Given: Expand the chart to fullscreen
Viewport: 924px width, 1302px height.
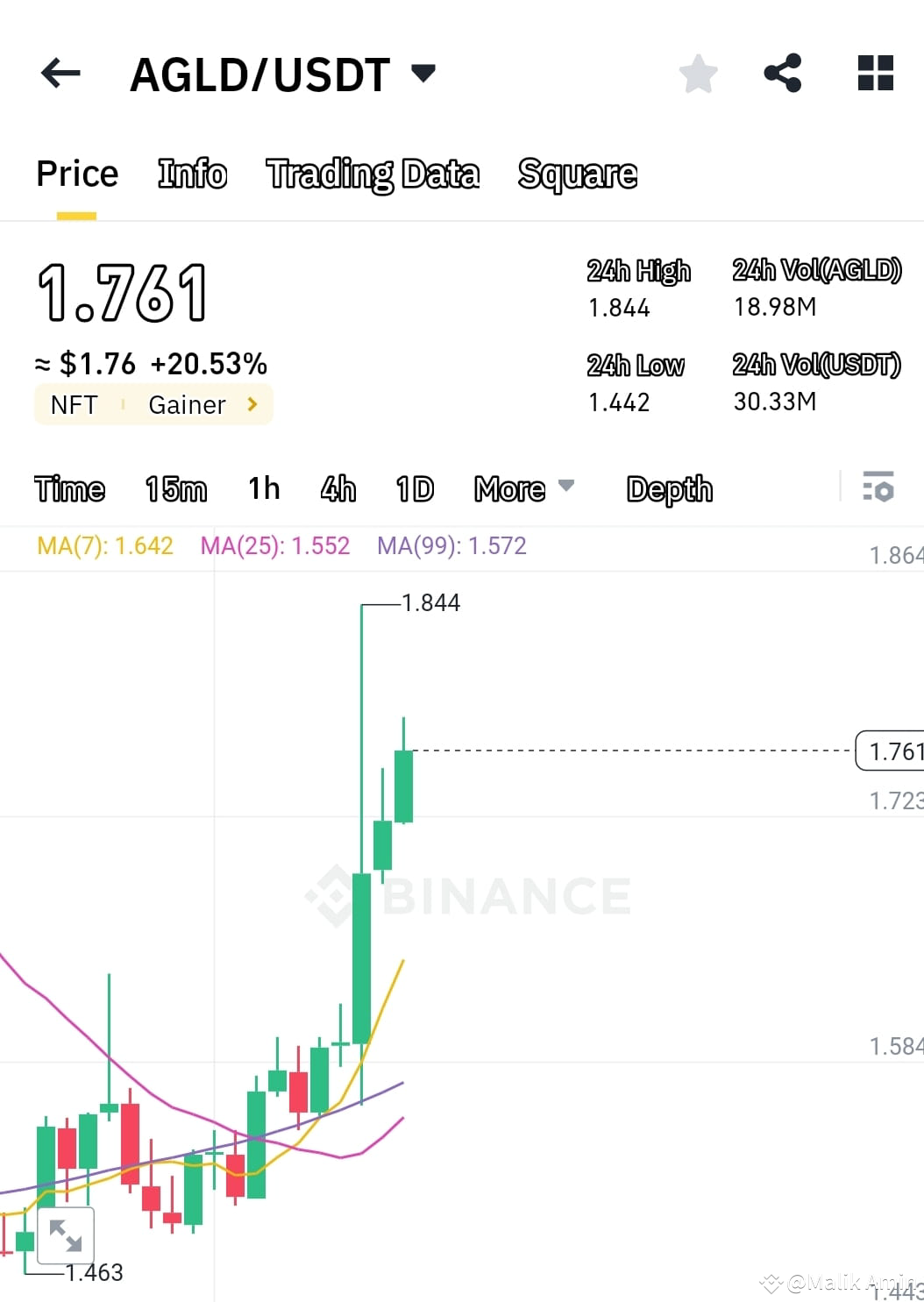Looking at the screenshot, I should pyautogui.click(x=67, y=1236).
